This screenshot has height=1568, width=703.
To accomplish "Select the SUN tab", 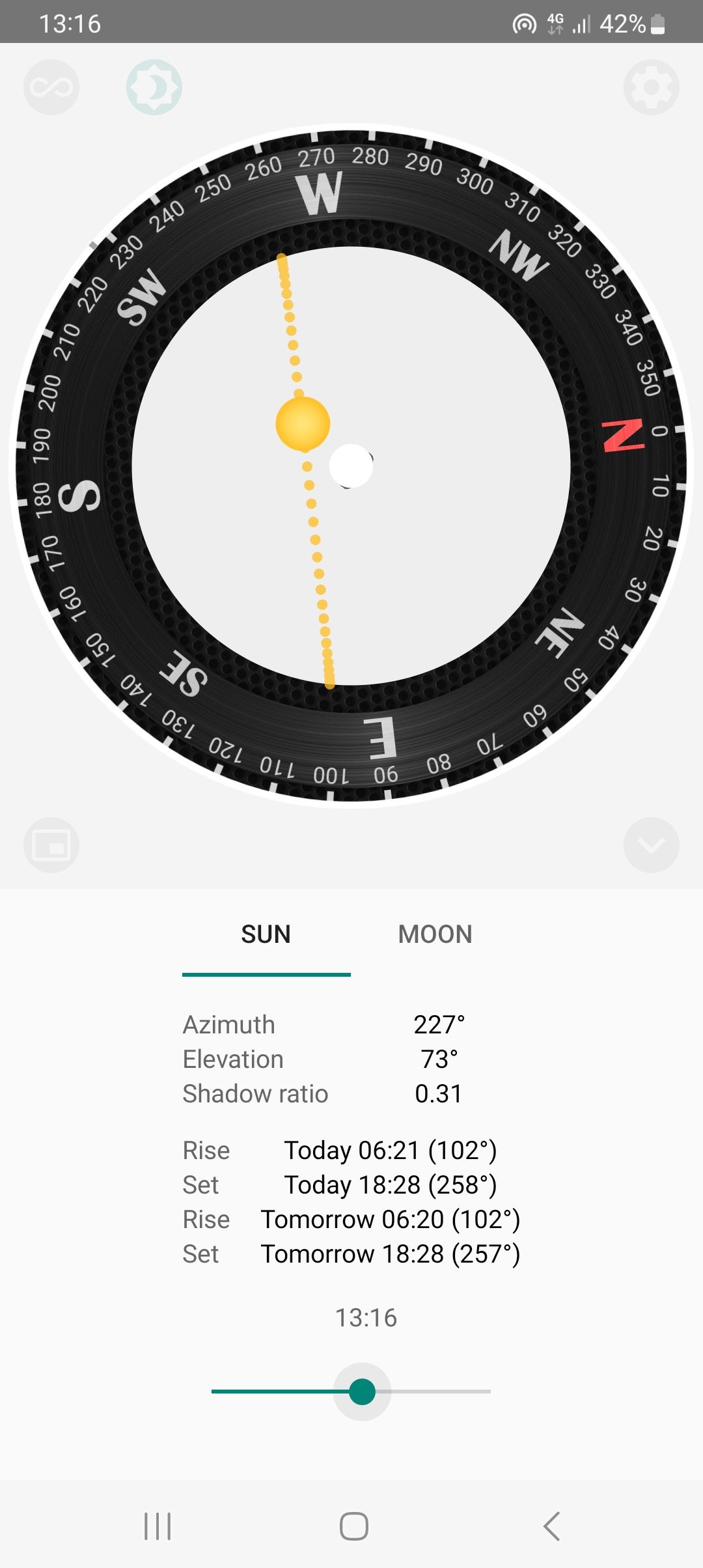I will click(266, 934).
